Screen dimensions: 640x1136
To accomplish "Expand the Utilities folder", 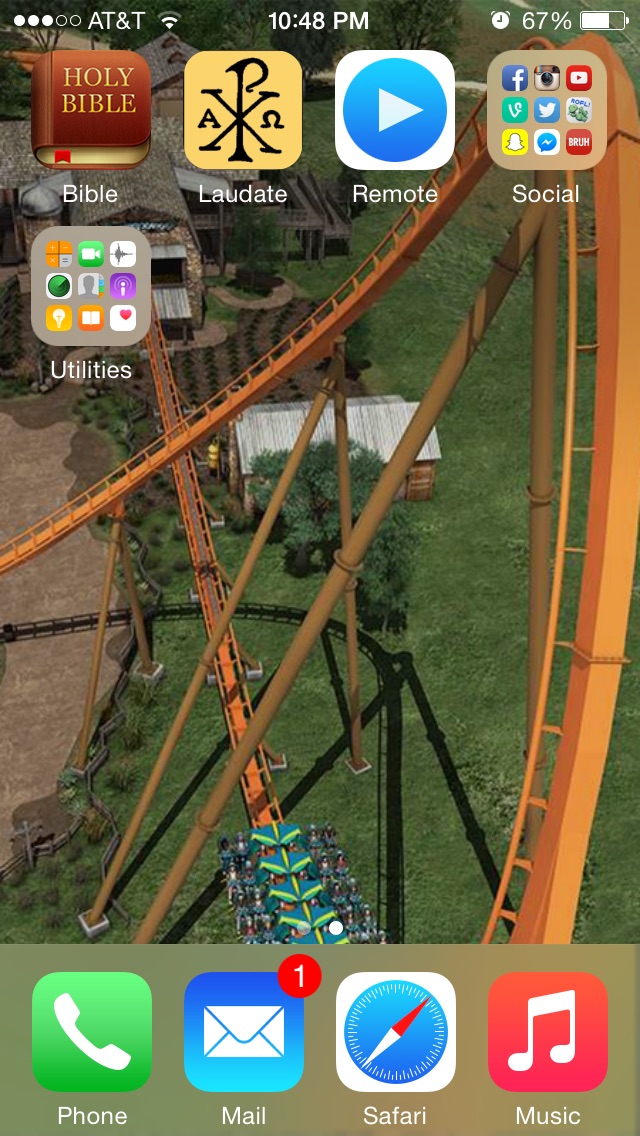I will [x=91, y=287].
